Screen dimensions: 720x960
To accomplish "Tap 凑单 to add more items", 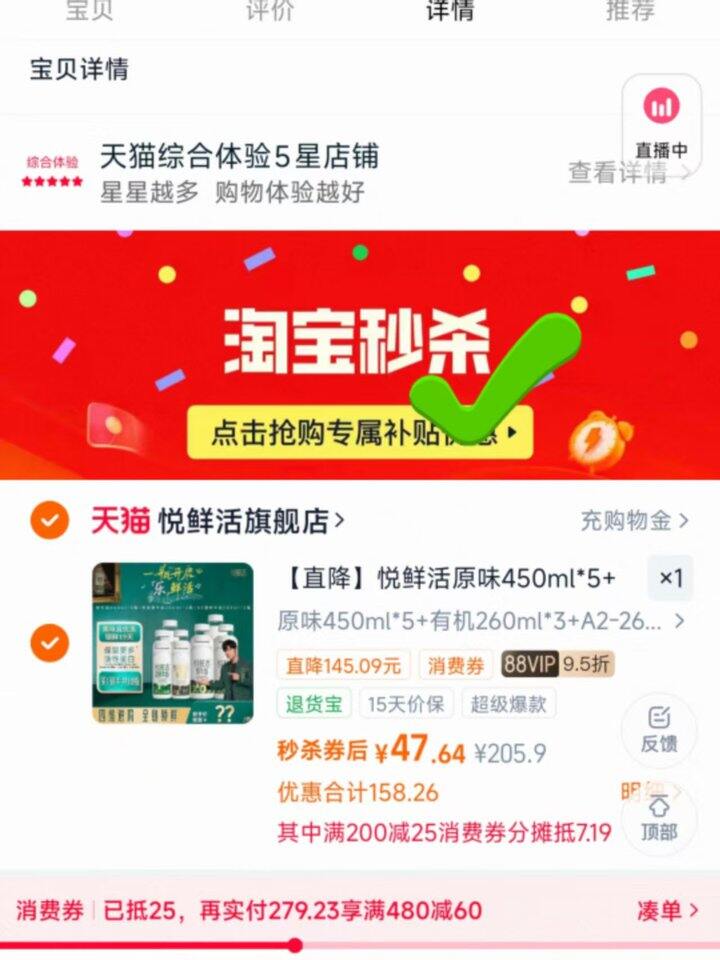I will pyautogui.click(x=667, y=911).
